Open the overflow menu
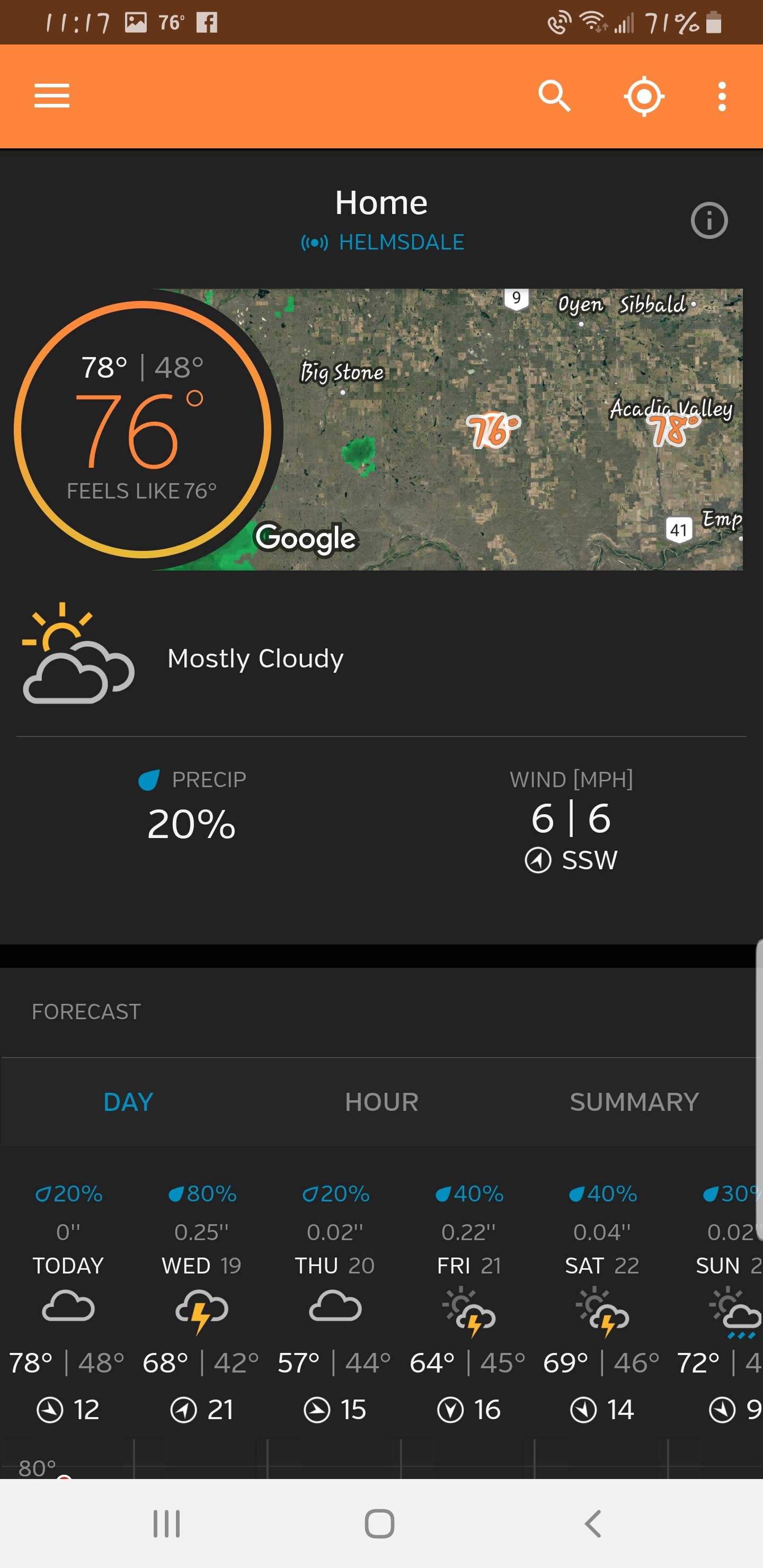 [722, 96]
